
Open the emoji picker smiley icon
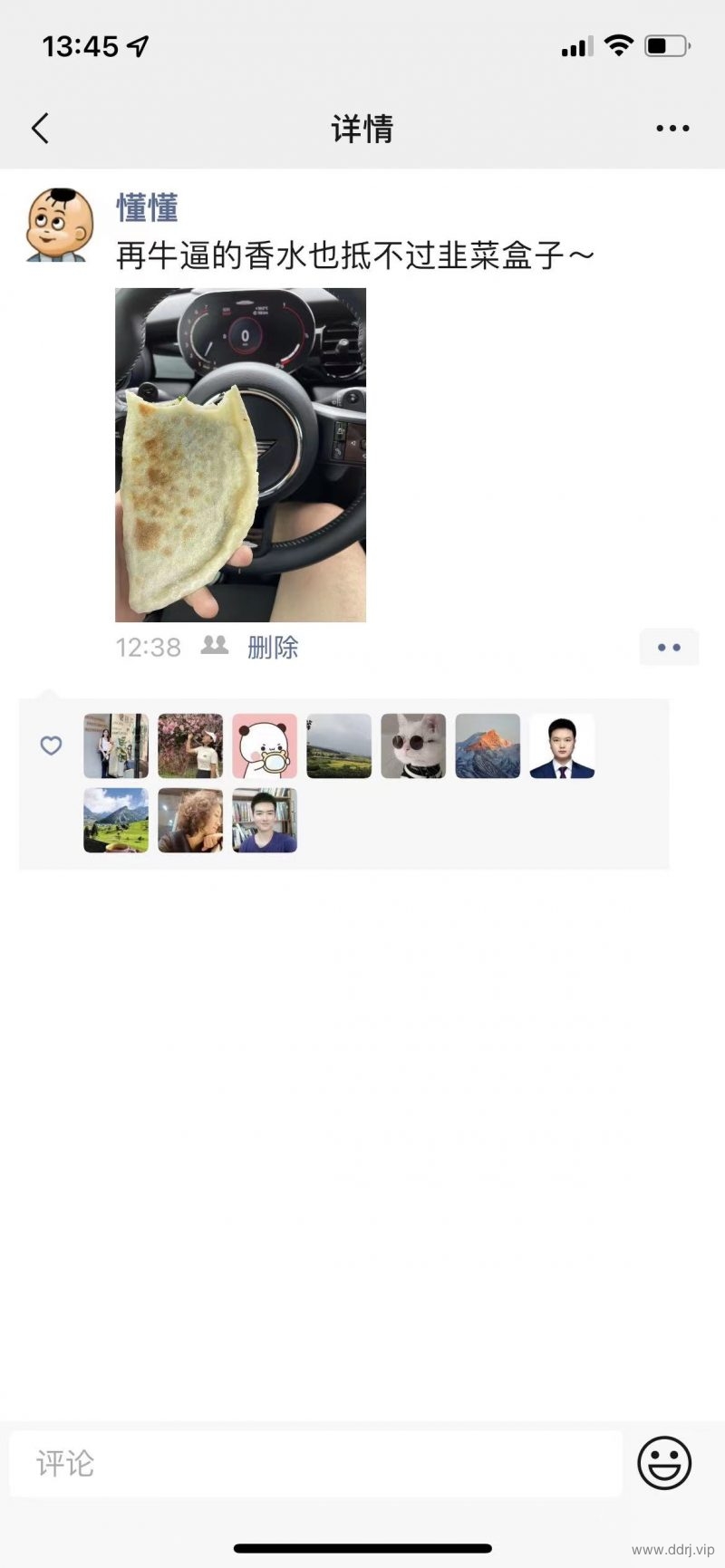pos(664,1463)
